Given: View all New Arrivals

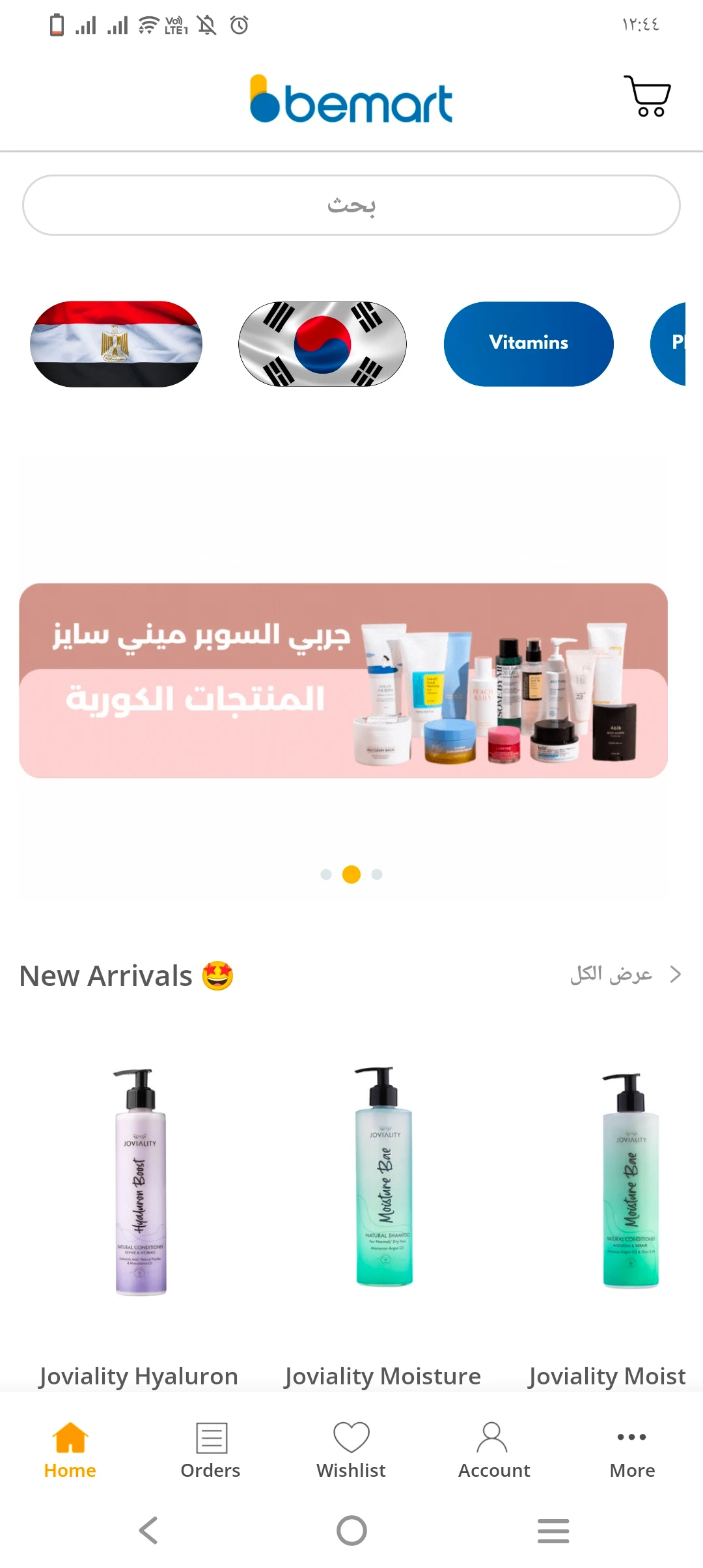Looking at the screenshot, I should coord(625,975).
